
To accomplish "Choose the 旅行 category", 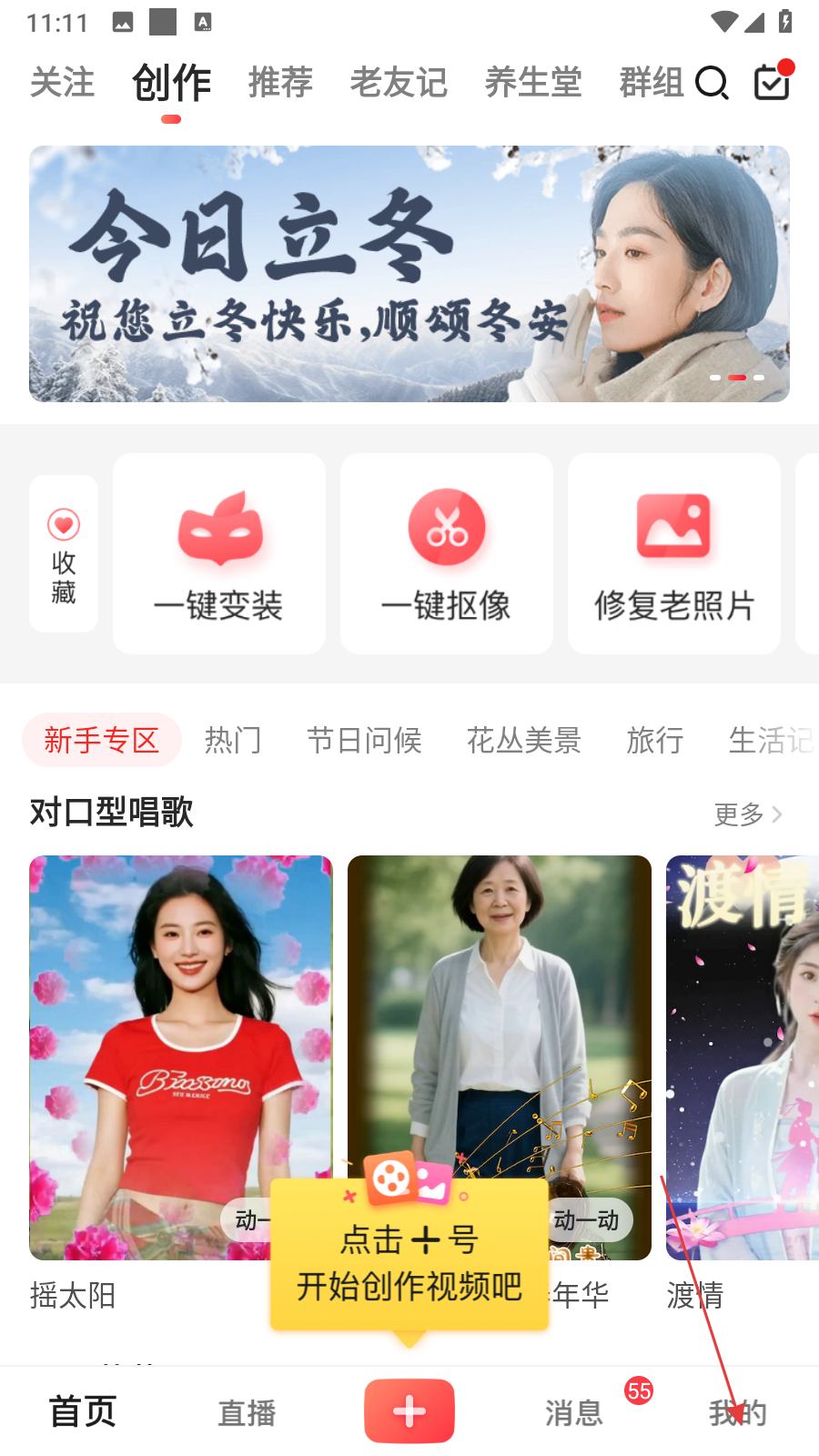I will tap(654, 741).
